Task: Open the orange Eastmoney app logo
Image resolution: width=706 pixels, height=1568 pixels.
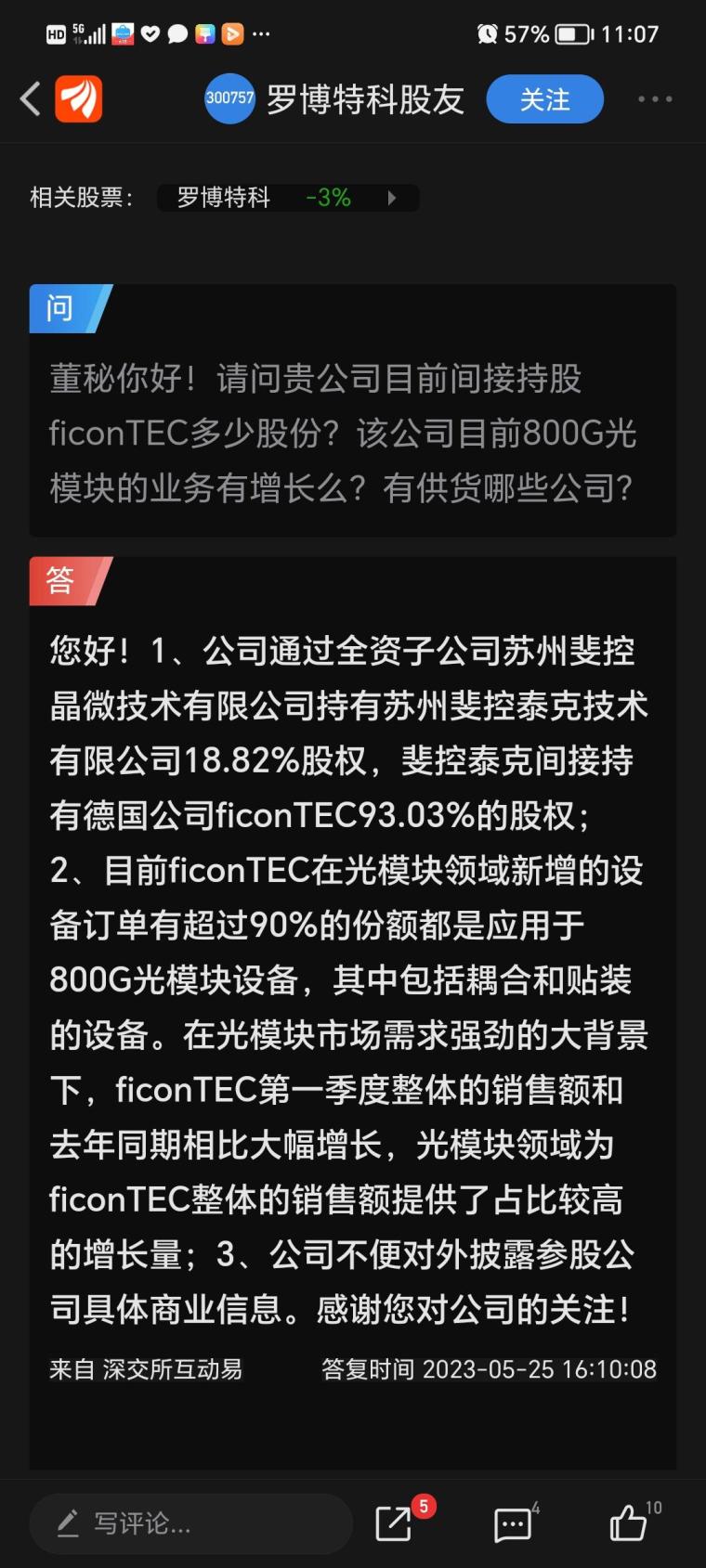Action: point(79,98)
